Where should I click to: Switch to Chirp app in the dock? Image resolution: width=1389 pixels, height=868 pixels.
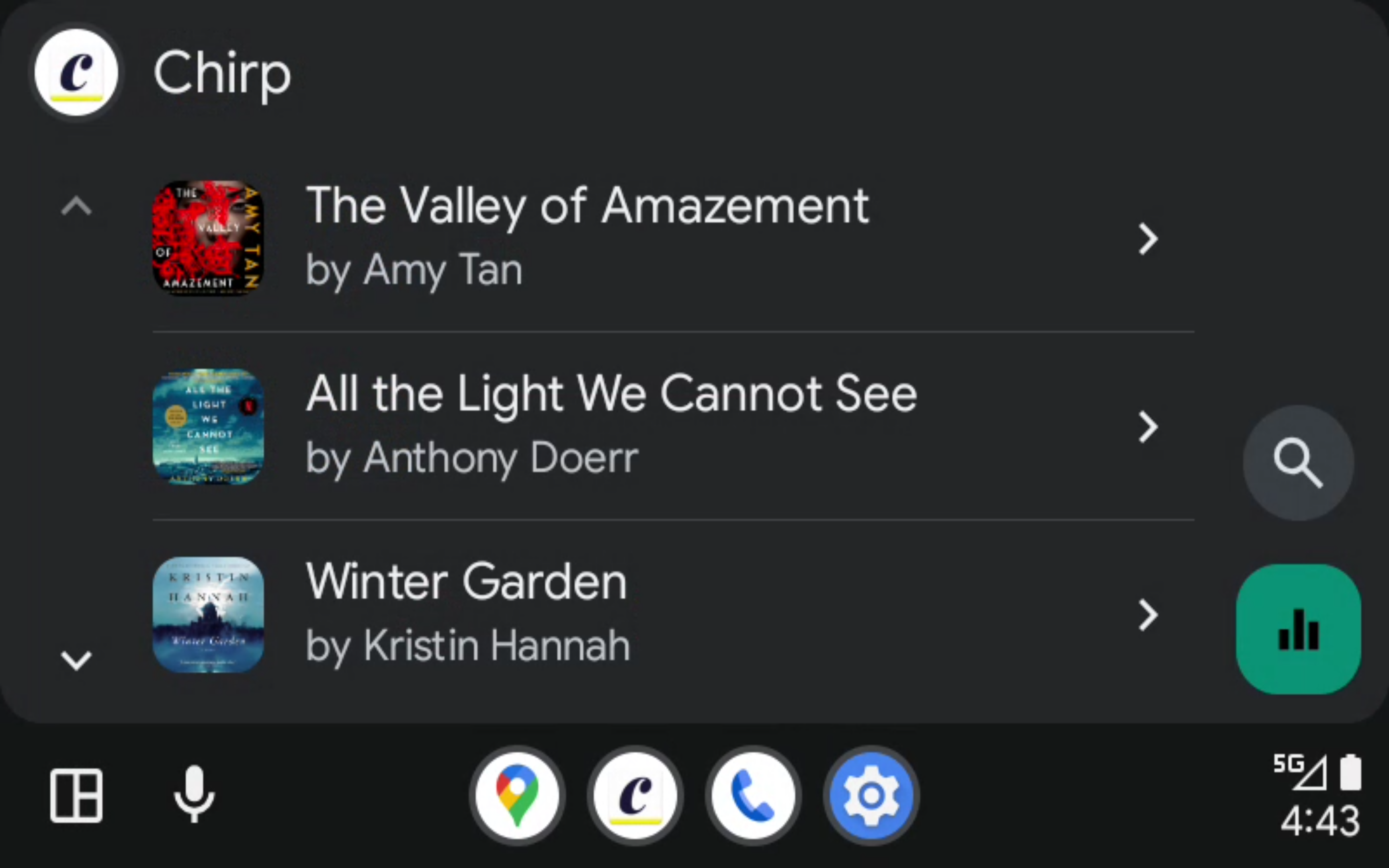[635, 796]
